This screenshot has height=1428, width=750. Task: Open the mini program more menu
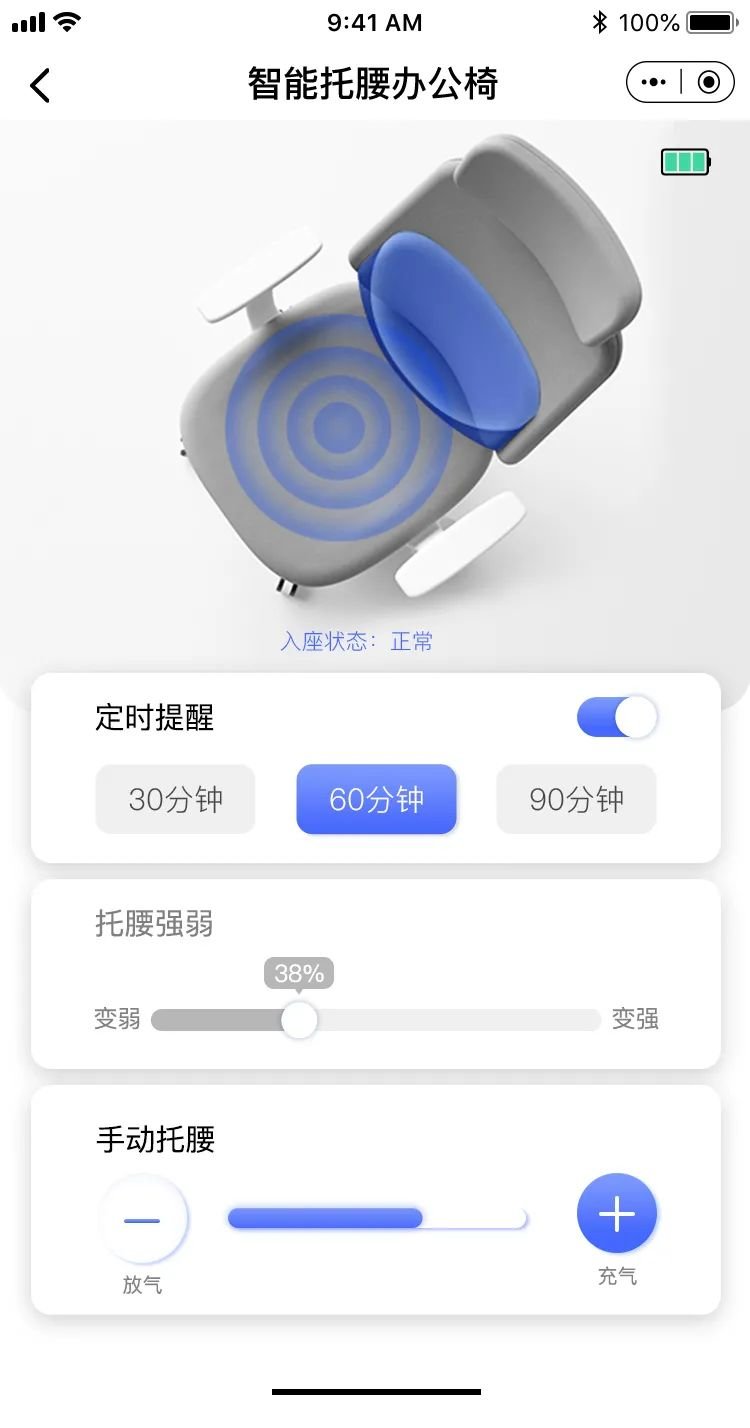coord(654,82)
